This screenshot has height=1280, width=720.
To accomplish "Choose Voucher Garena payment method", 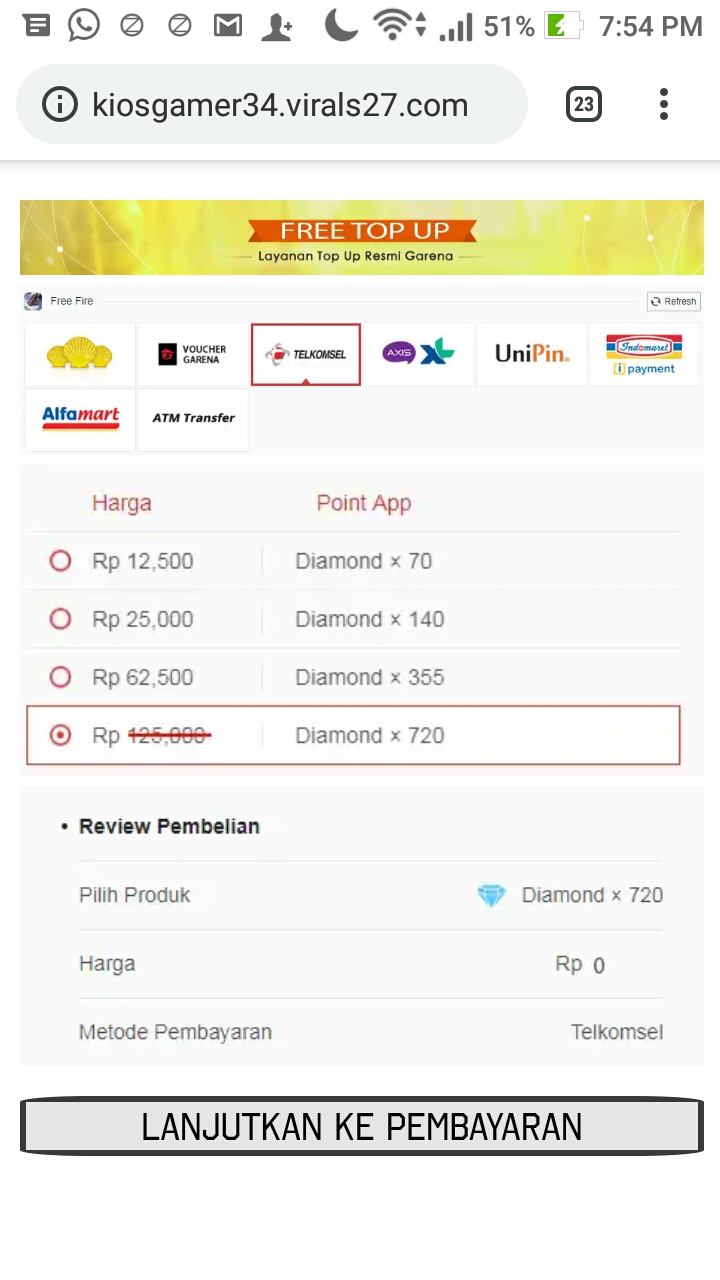I will (x=193, y=354).
